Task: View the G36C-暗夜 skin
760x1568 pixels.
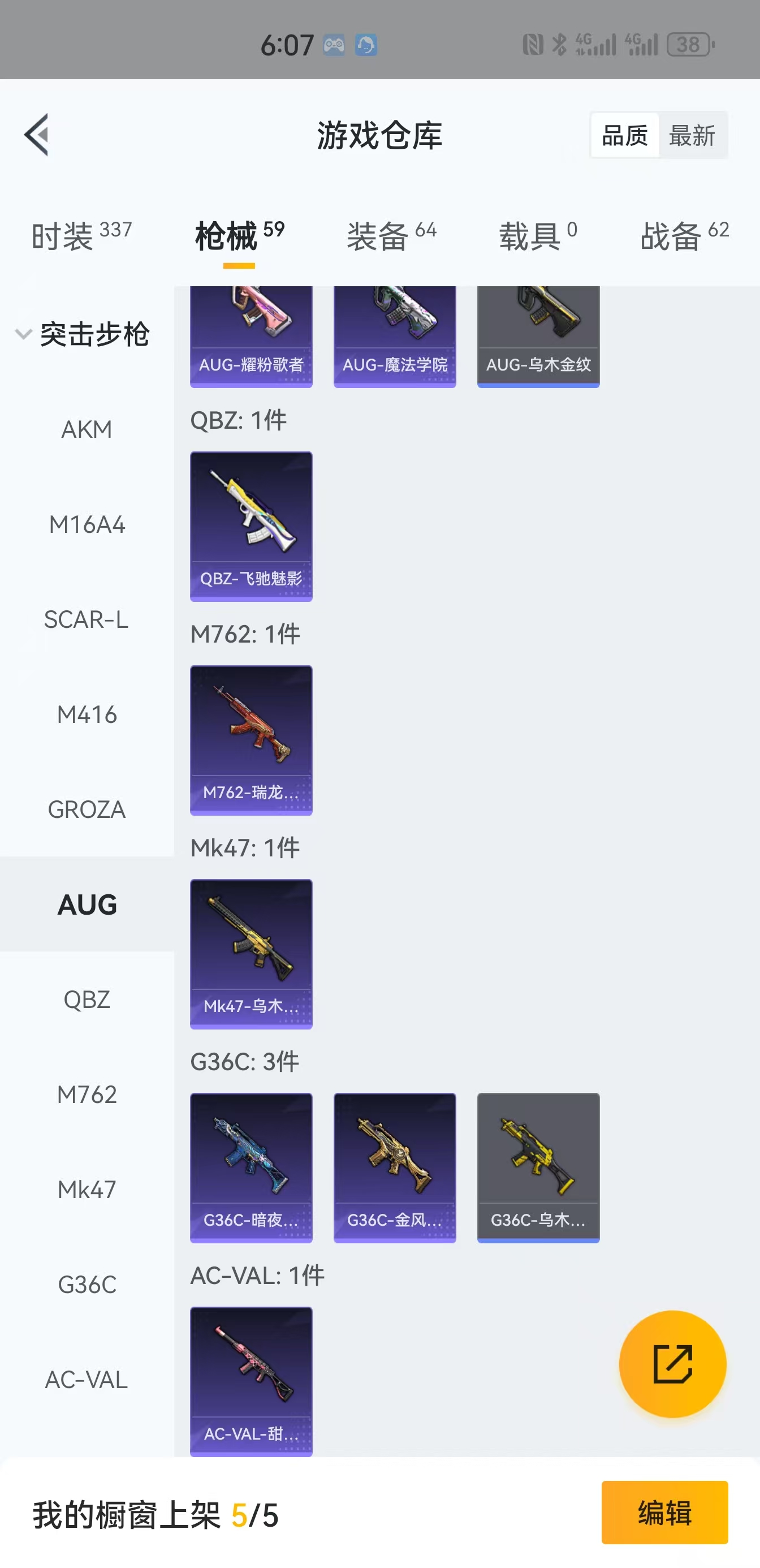Action: [251, 1167]
